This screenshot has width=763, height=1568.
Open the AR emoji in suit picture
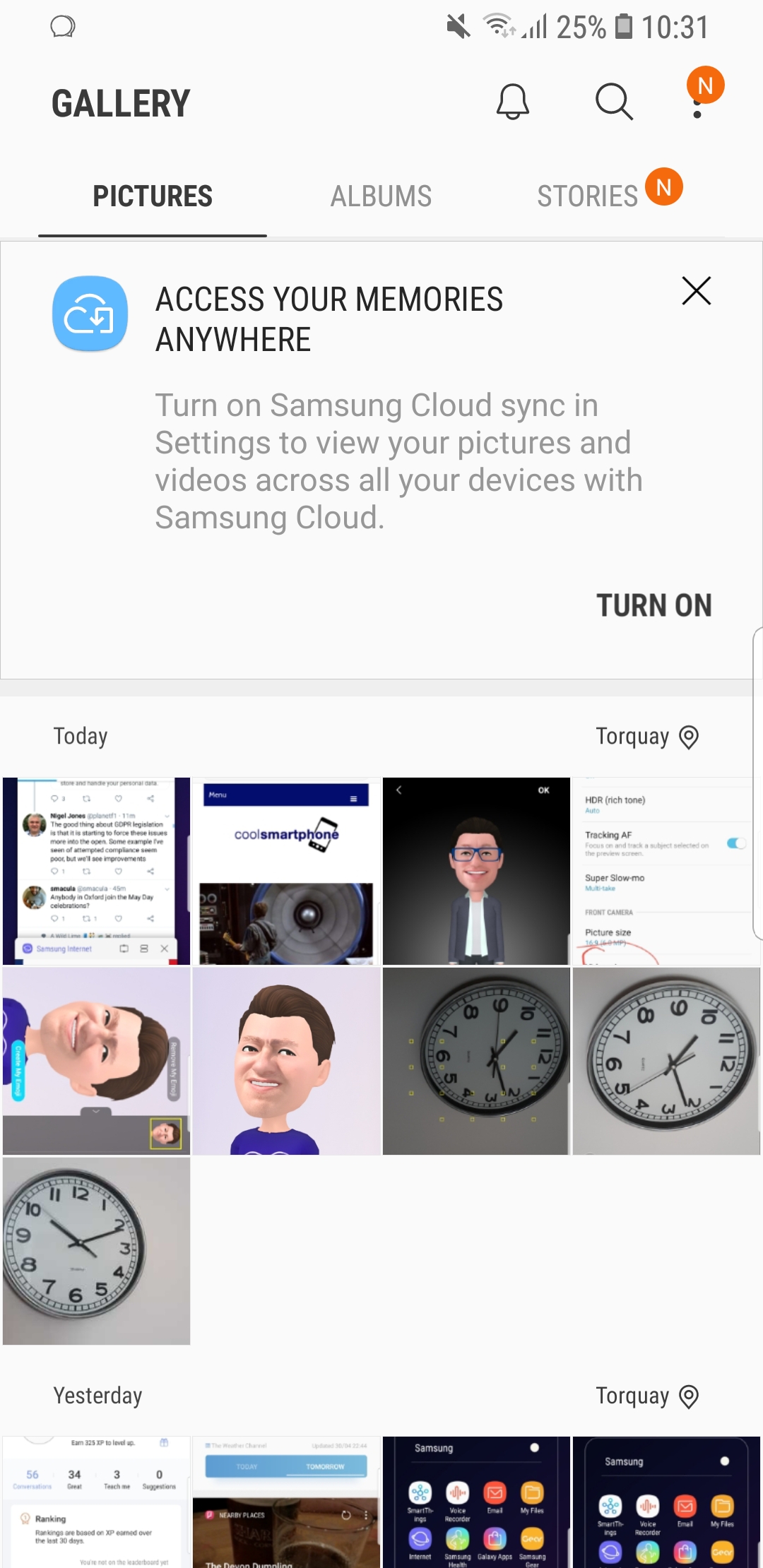coord(476,871)
